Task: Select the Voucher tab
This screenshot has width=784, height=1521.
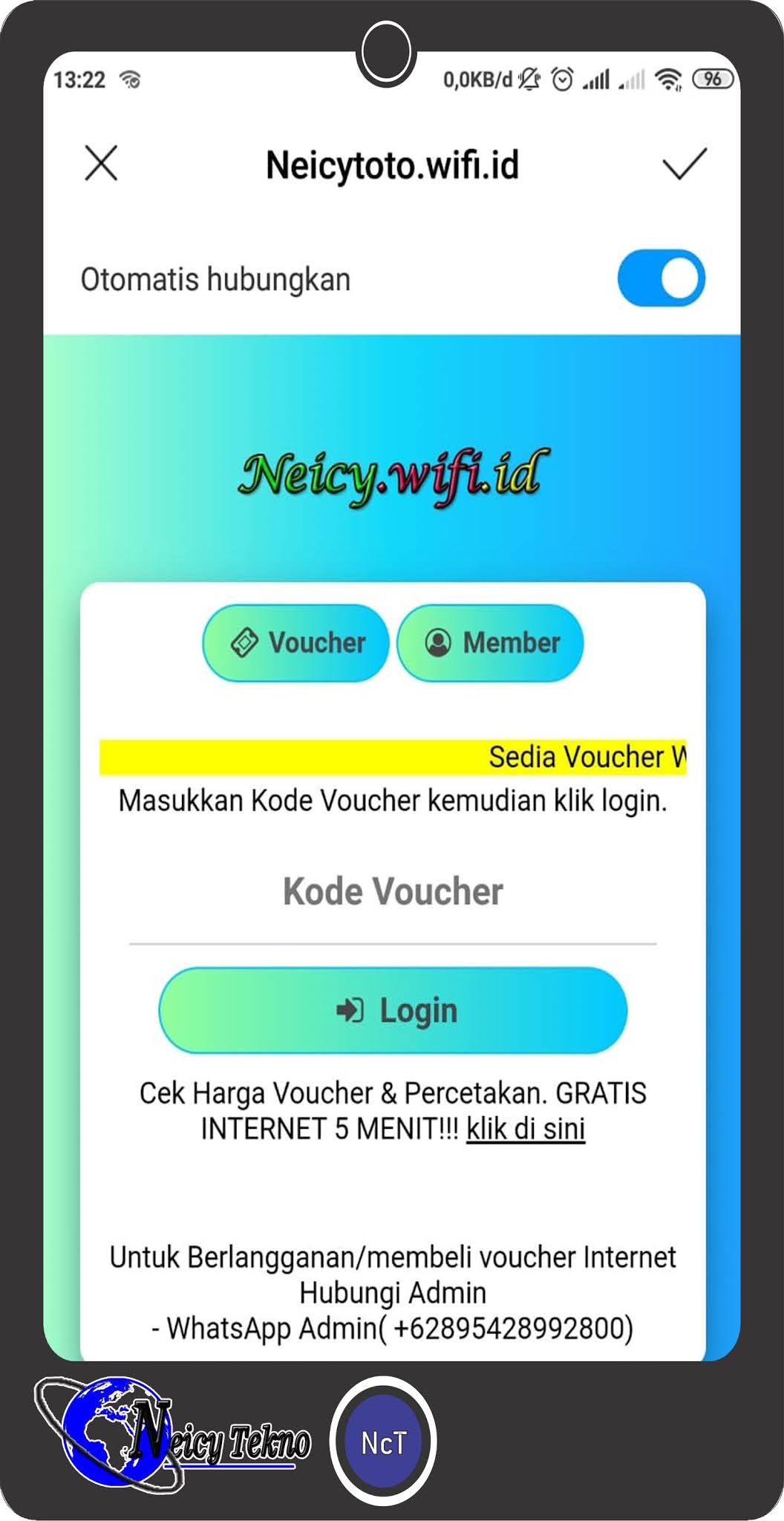Action: 296,643
